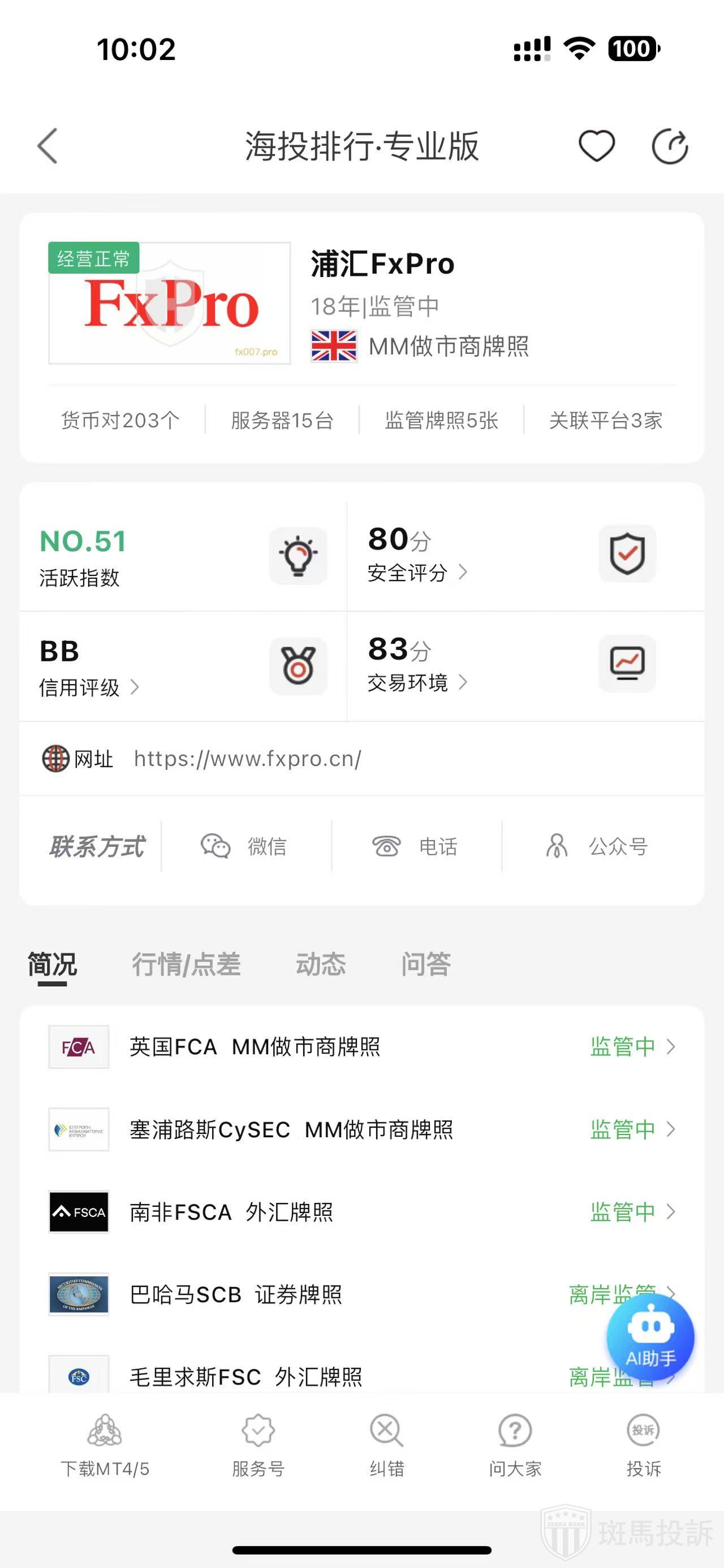724x1568 pixels.
Task: Contact via 电话
Action: (x=416, y=846)
